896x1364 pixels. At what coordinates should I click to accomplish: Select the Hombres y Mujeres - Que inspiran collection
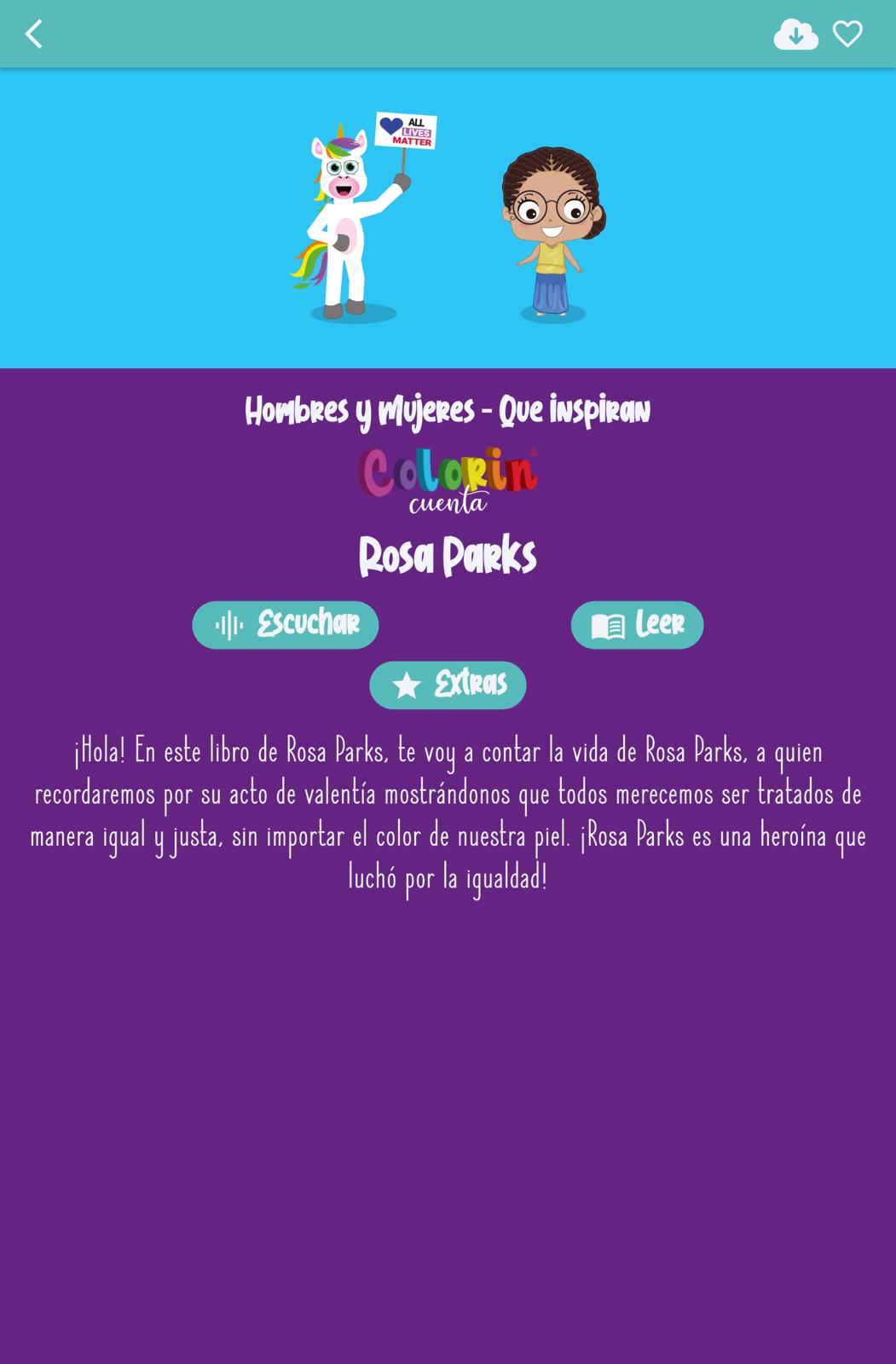click(x=447, y=409)
